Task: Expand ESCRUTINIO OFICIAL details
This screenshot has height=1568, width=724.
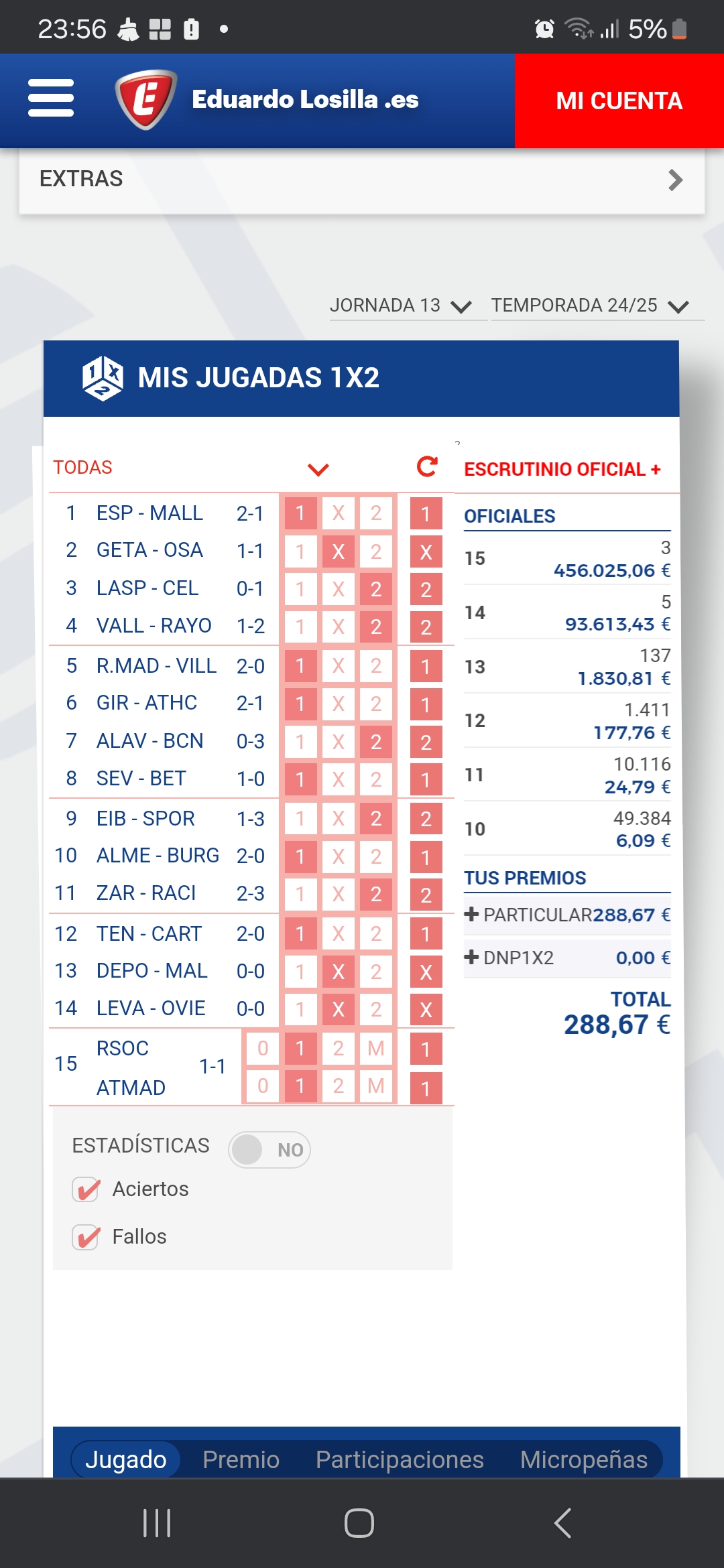Action: coord(562,469)
